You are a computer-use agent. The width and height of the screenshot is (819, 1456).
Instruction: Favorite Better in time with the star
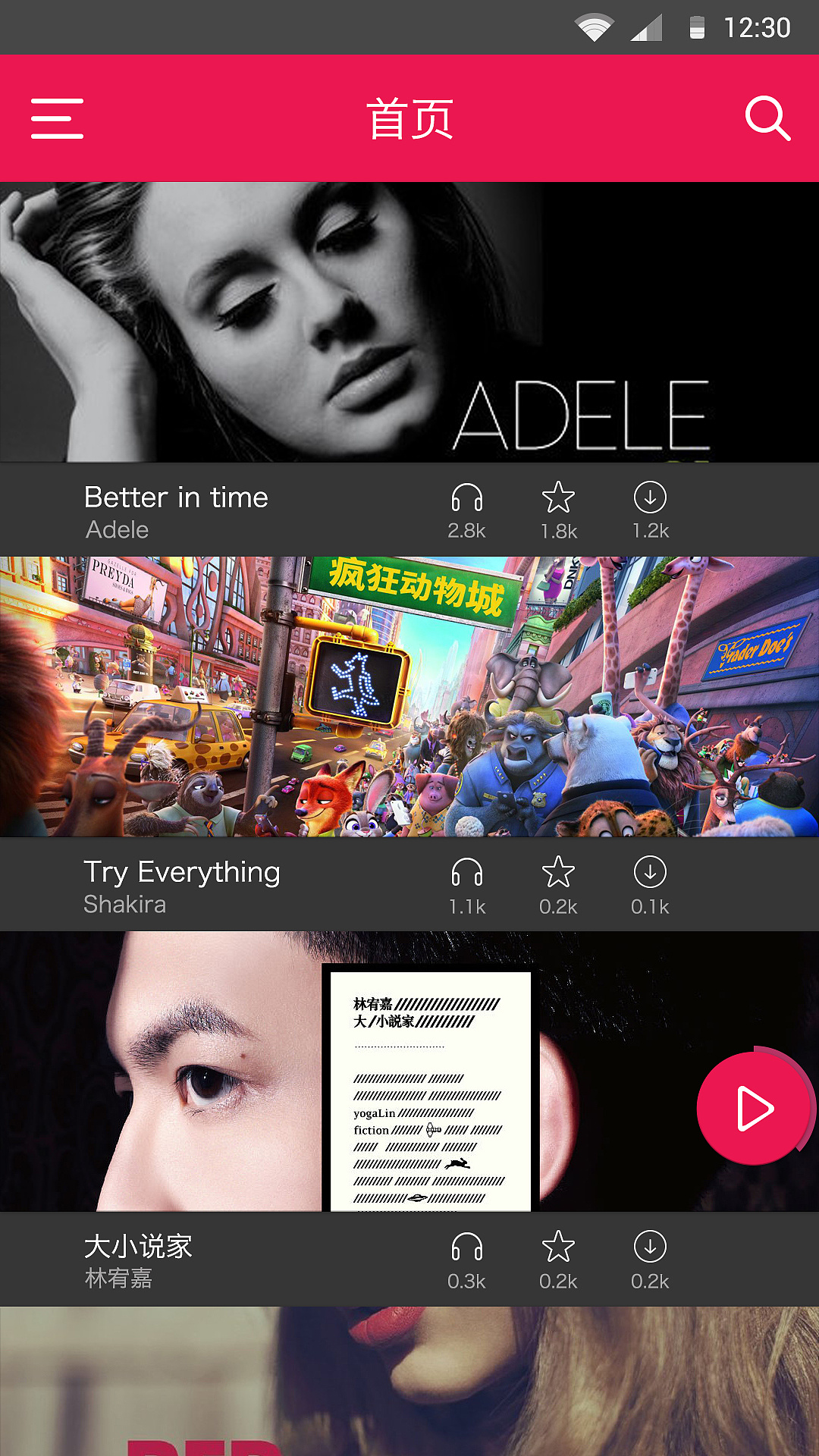tap(558, 497)
